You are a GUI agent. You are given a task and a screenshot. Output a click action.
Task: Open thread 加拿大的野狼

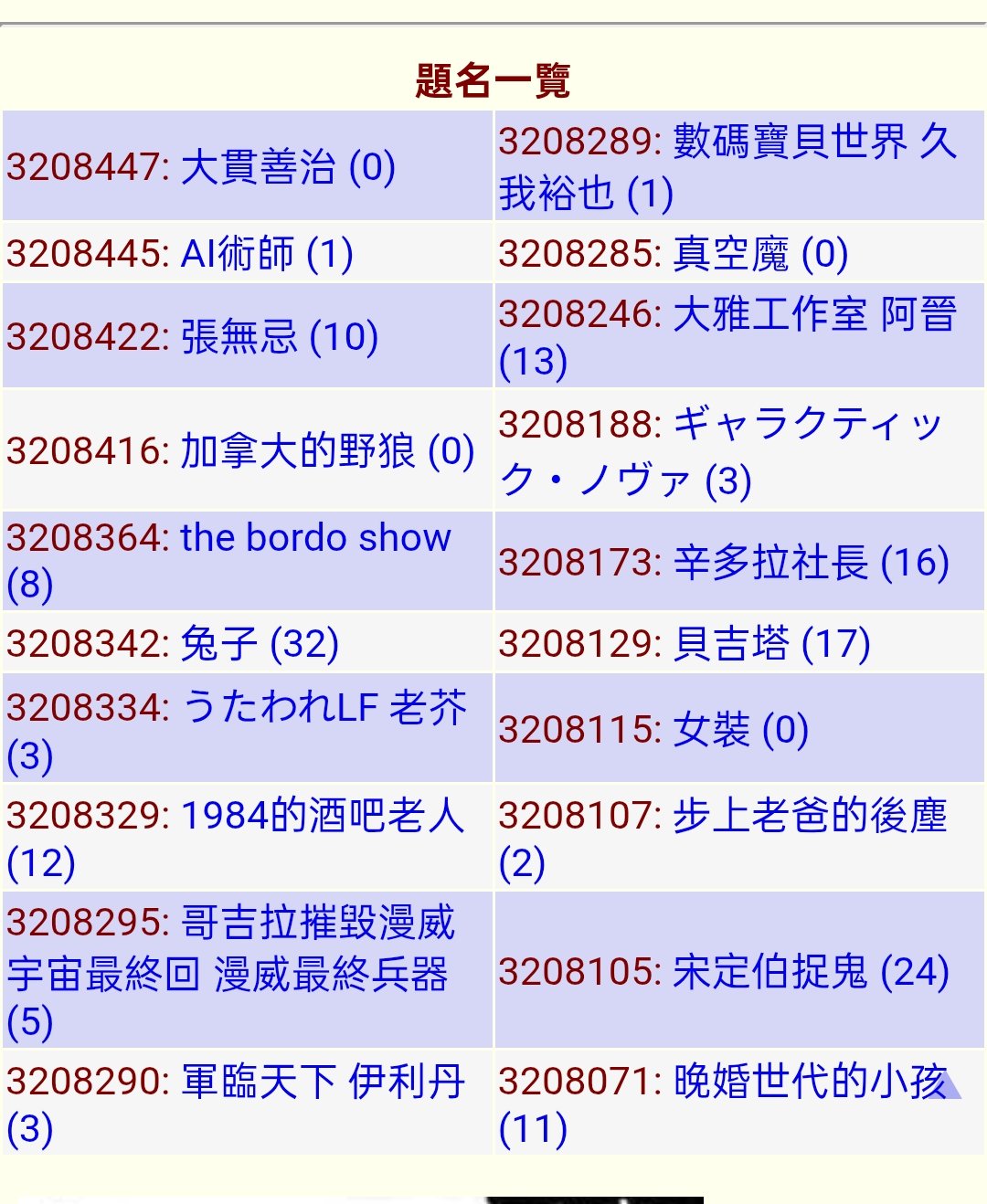298,451
